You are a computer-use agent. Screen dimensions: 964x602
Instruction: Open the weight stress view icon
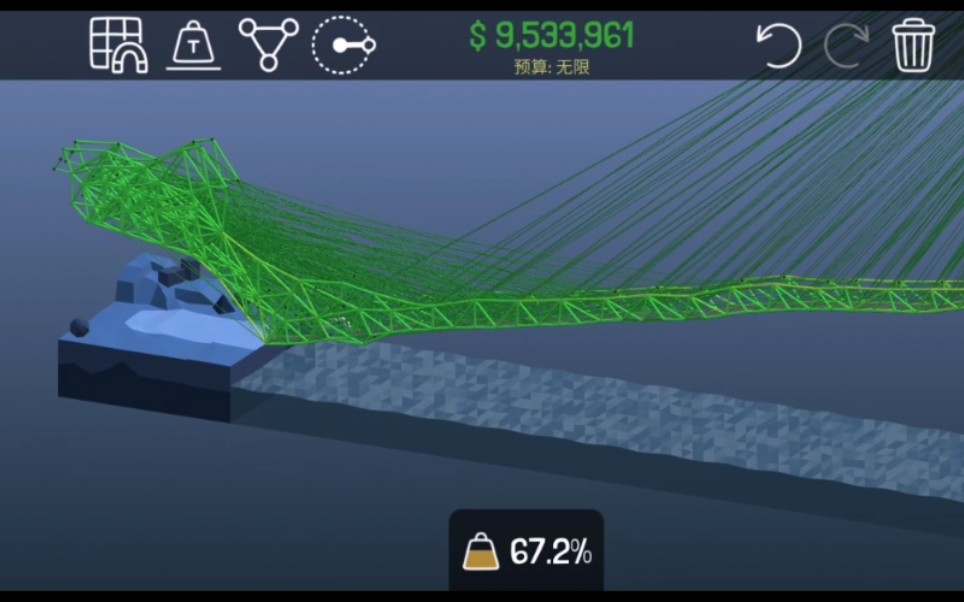tap(193, 46)
